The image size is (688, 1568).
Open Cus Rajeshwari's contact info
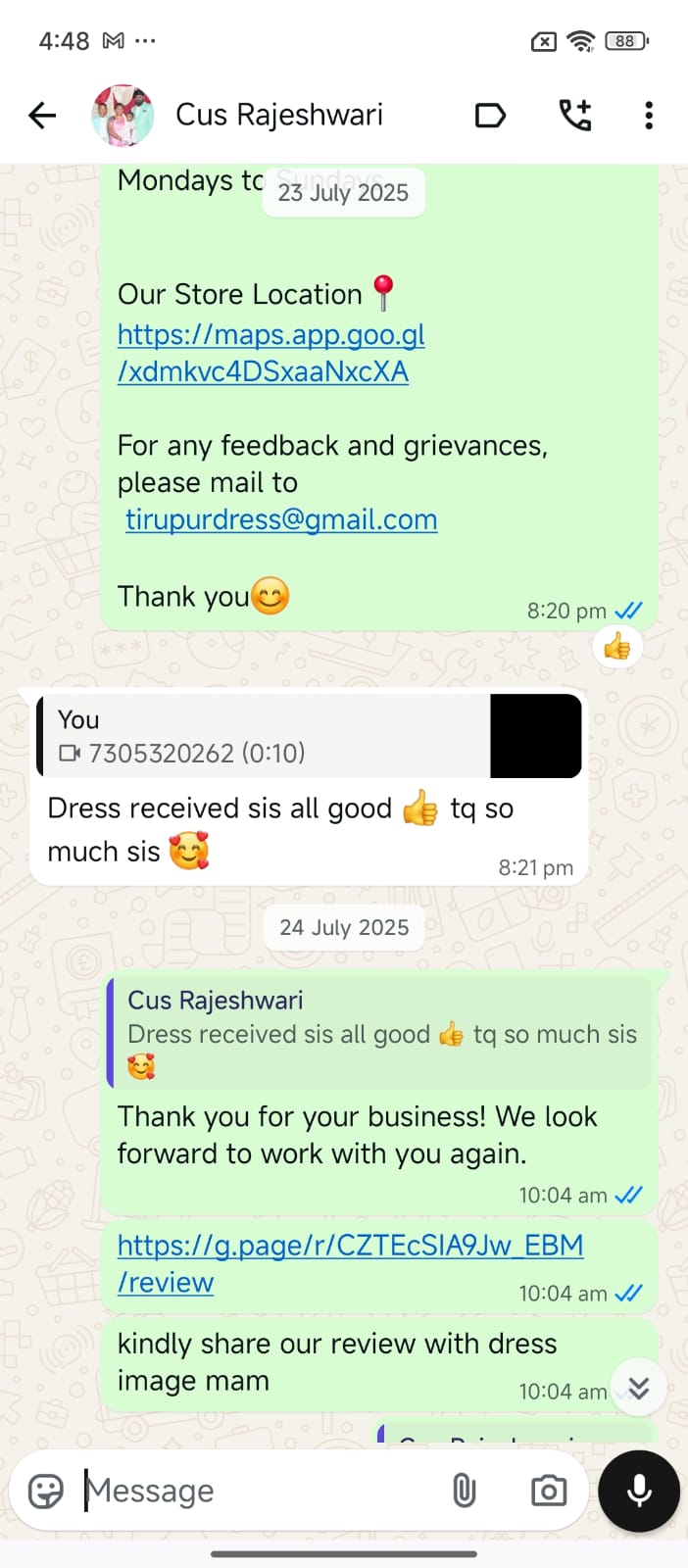[x=278, y=116]
